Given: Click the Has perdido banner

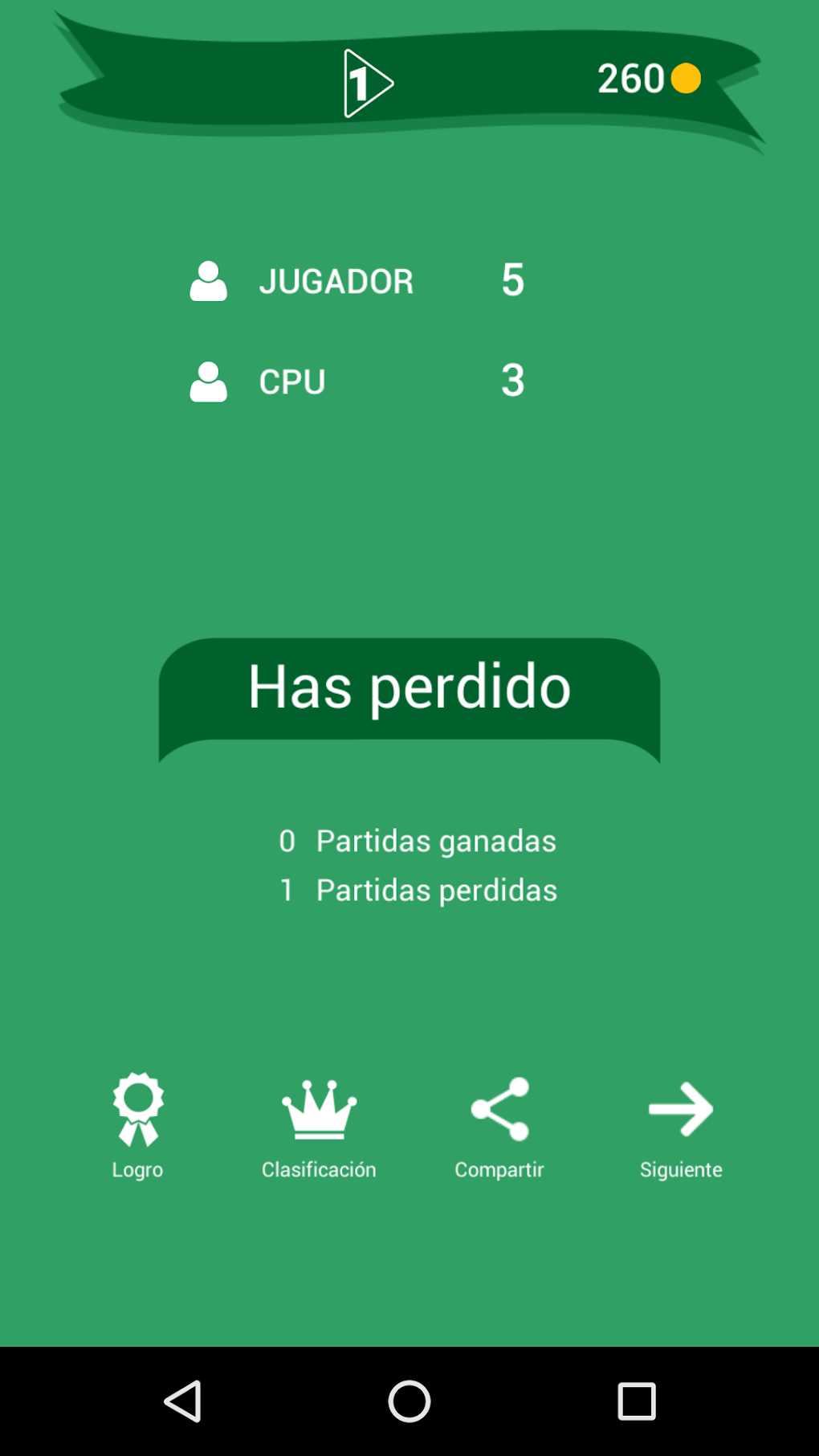Looking at the screenshot, I should [409, 687].
